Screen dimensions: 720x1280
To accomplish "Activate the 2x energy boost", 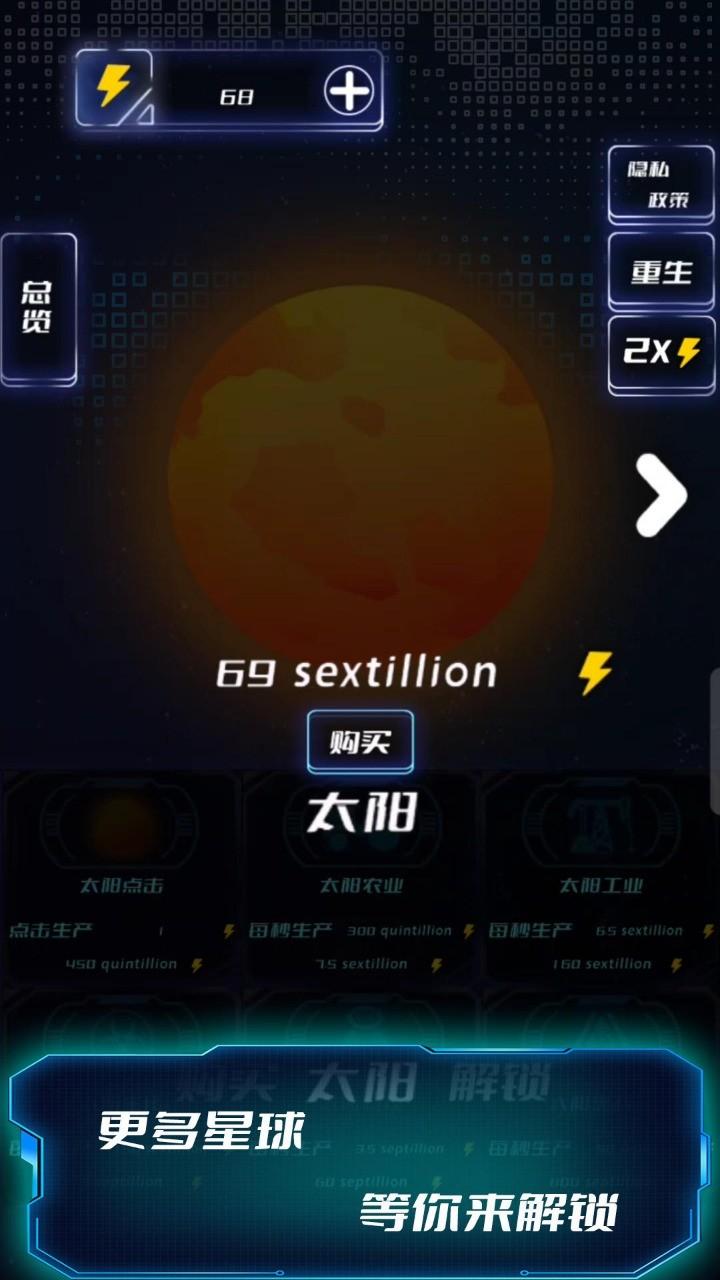I will [x=661, y=353].
